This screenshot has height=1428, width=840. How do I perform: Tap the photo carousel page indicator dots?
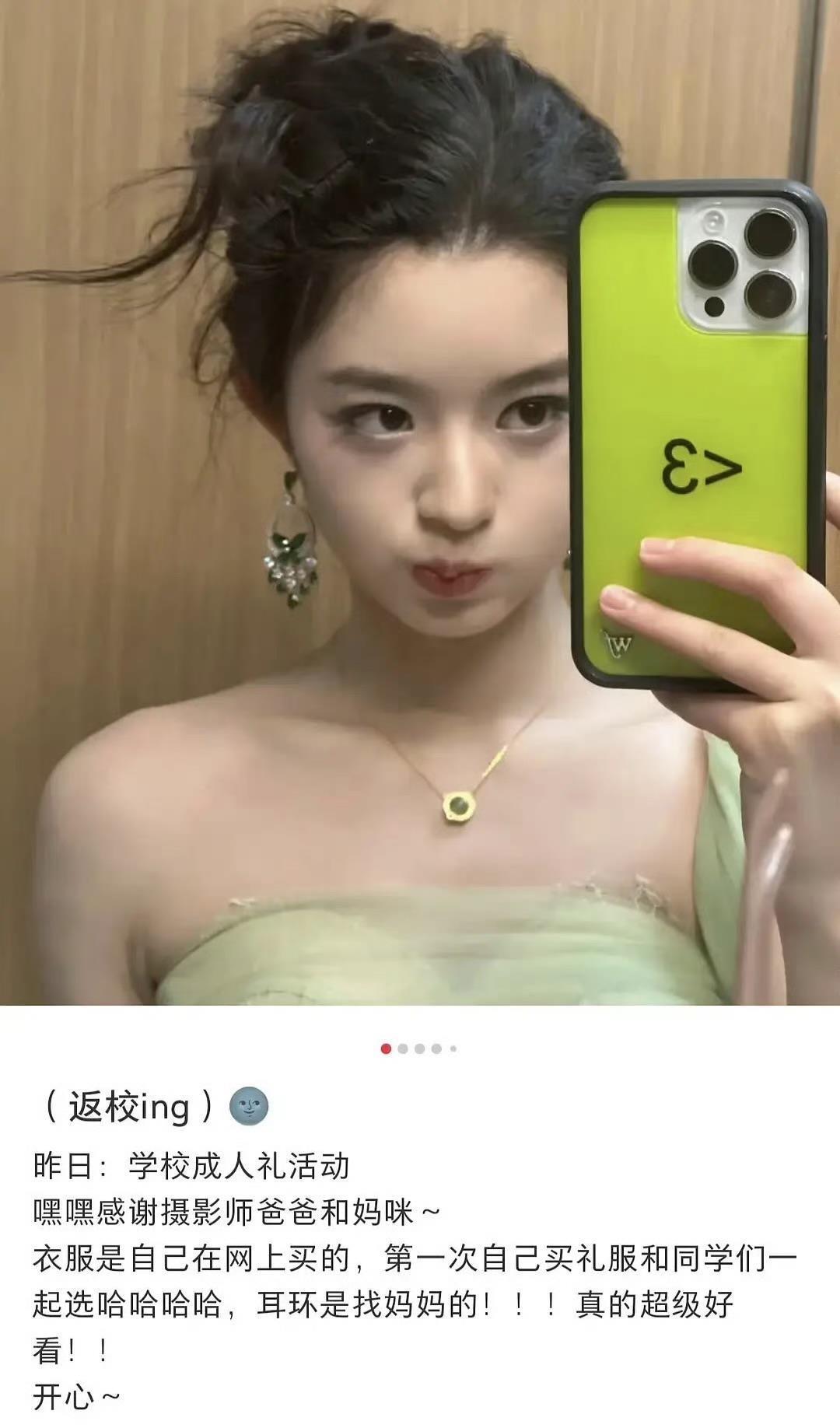[419, 1048]
